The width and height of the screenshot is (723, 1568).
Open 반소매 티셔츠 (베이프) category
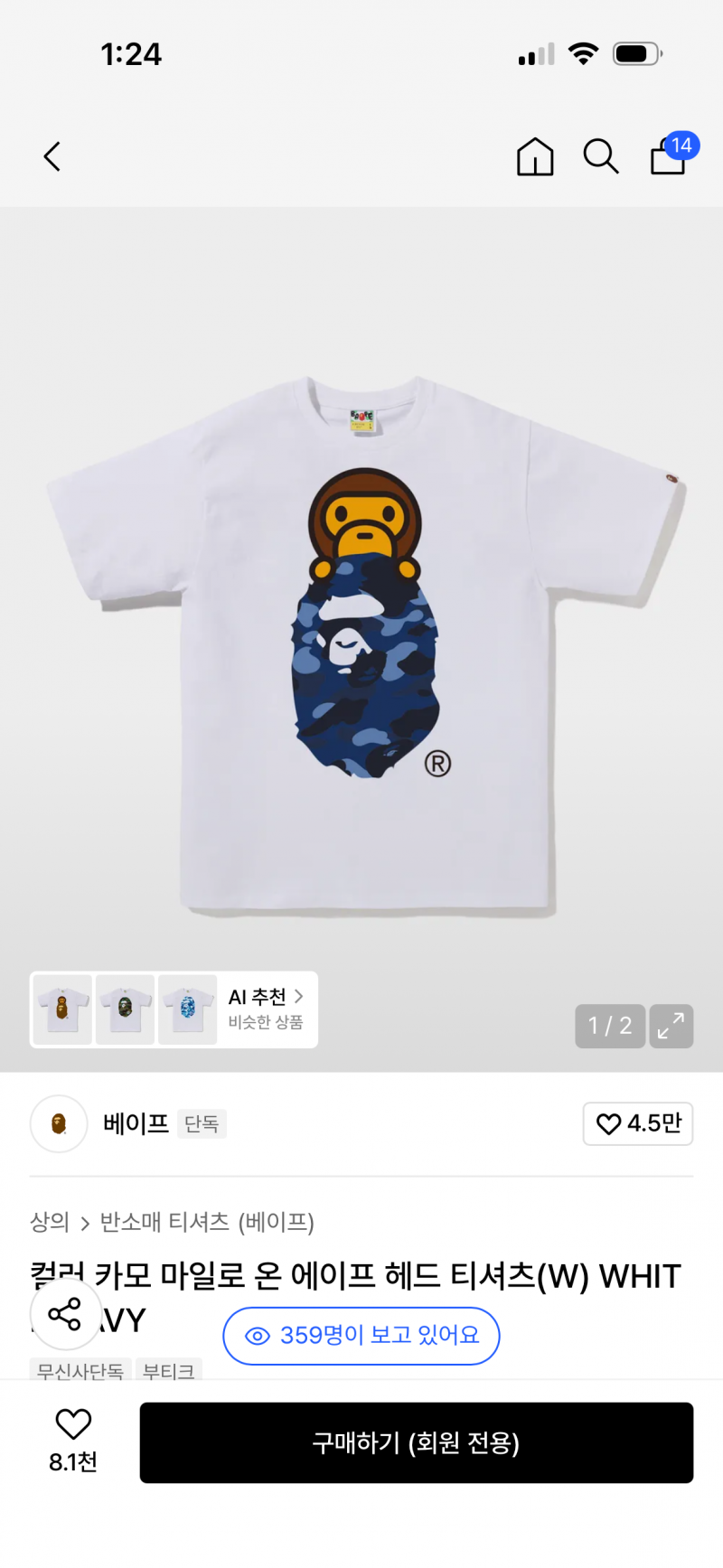207,1222
